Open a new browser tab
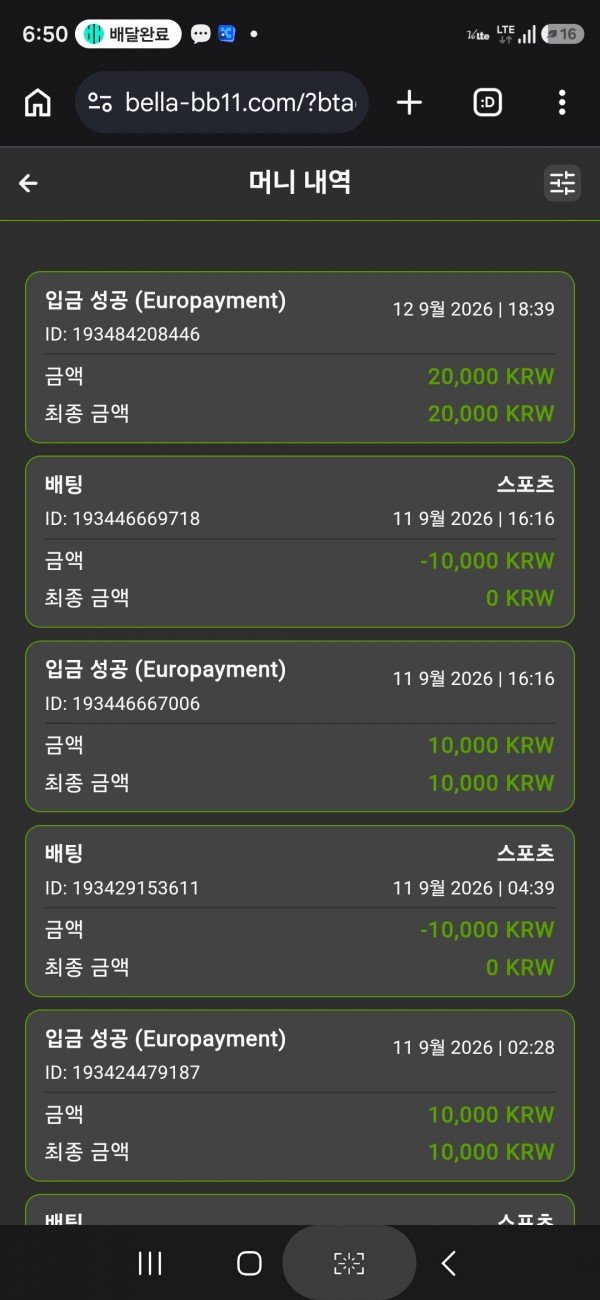 409,102
